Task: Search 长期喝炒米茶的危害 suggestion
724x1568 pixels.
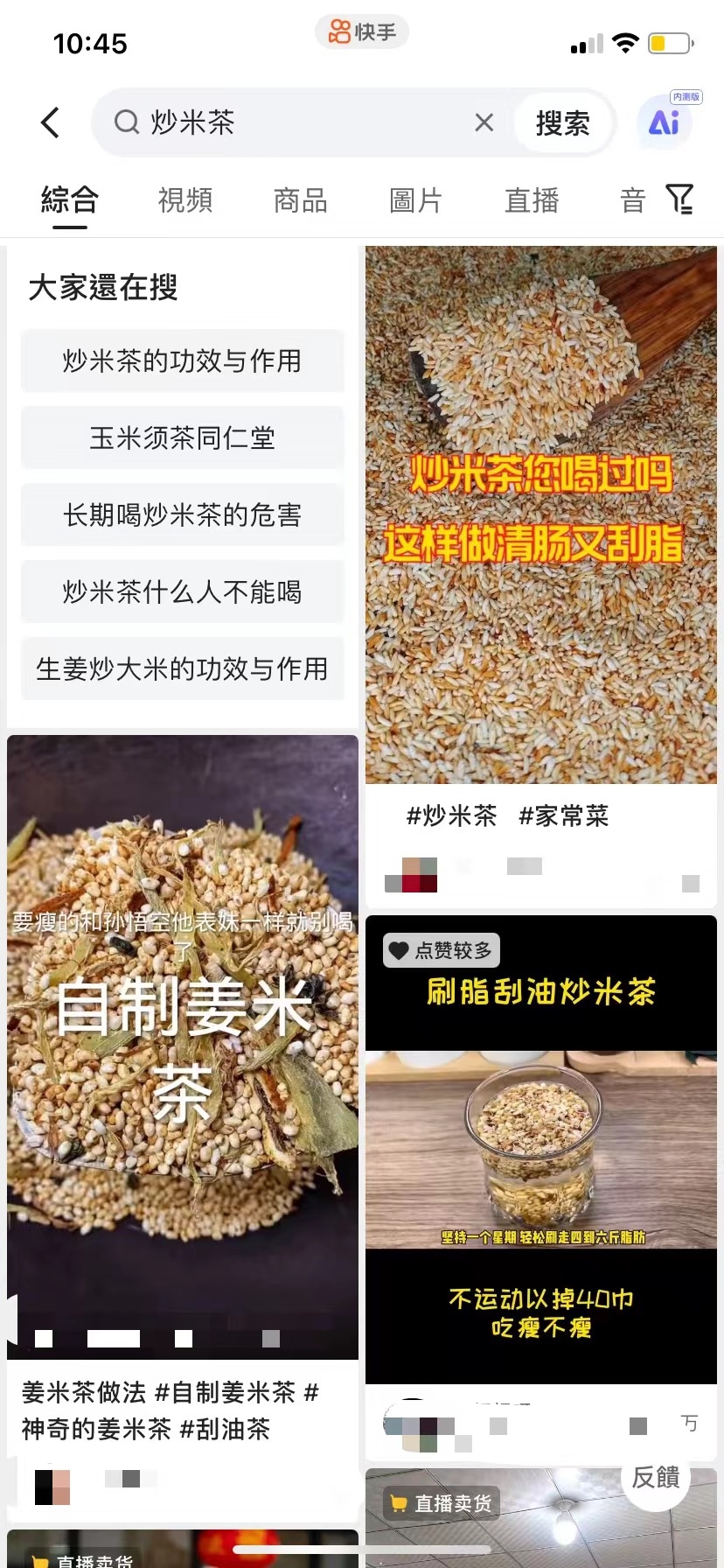Action: (x=182, y=514)
